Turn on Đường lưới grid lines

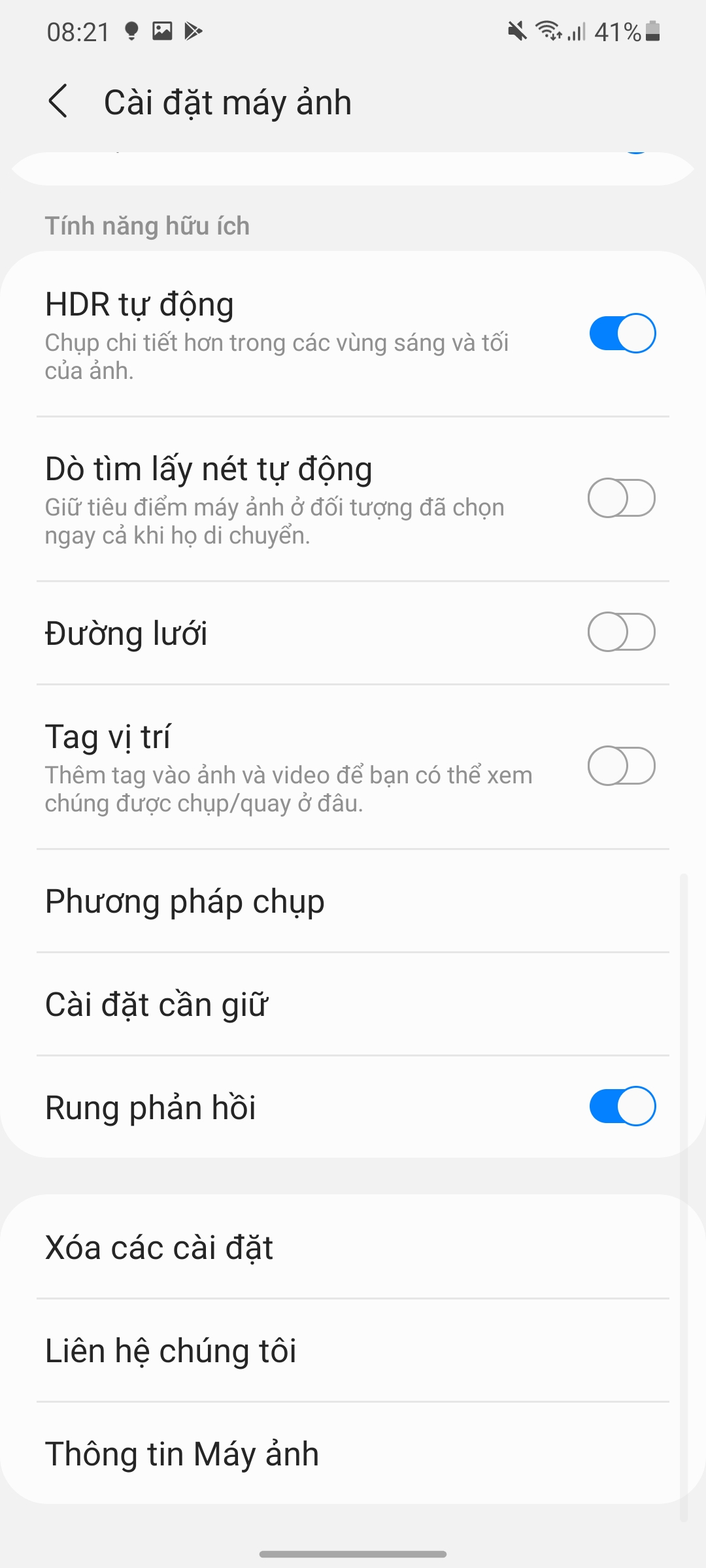coord(622,632)
